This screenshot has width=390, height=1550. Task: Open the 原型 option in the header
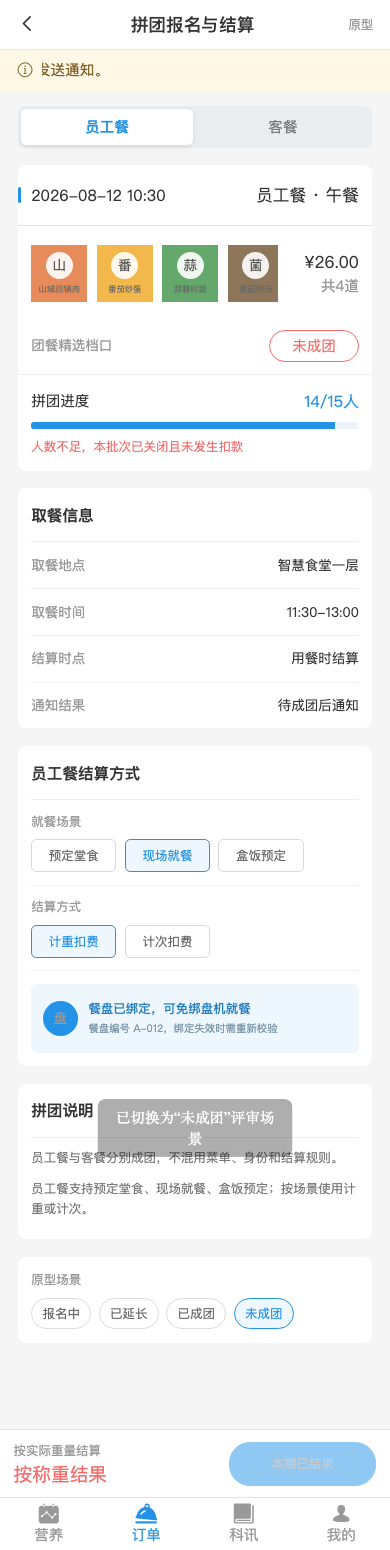coord(361,25)
